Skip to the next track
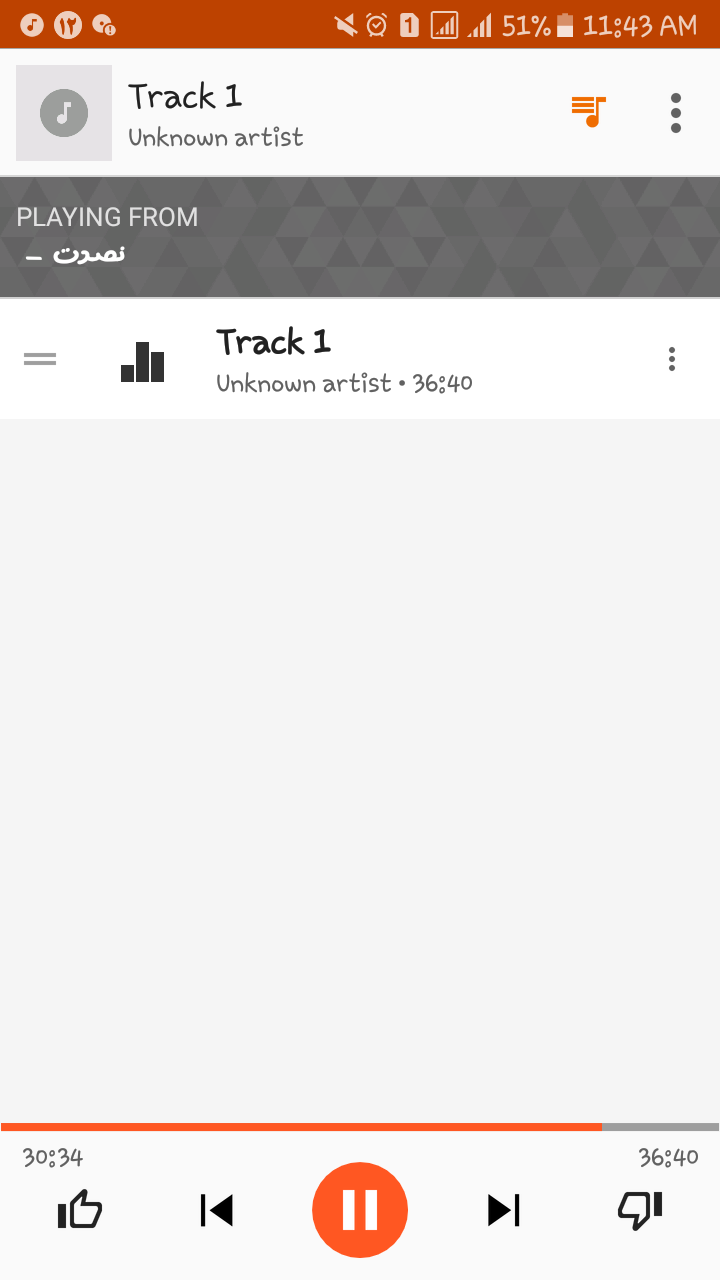Viewport: 720px width, 1280px height. click(504, 1210)
